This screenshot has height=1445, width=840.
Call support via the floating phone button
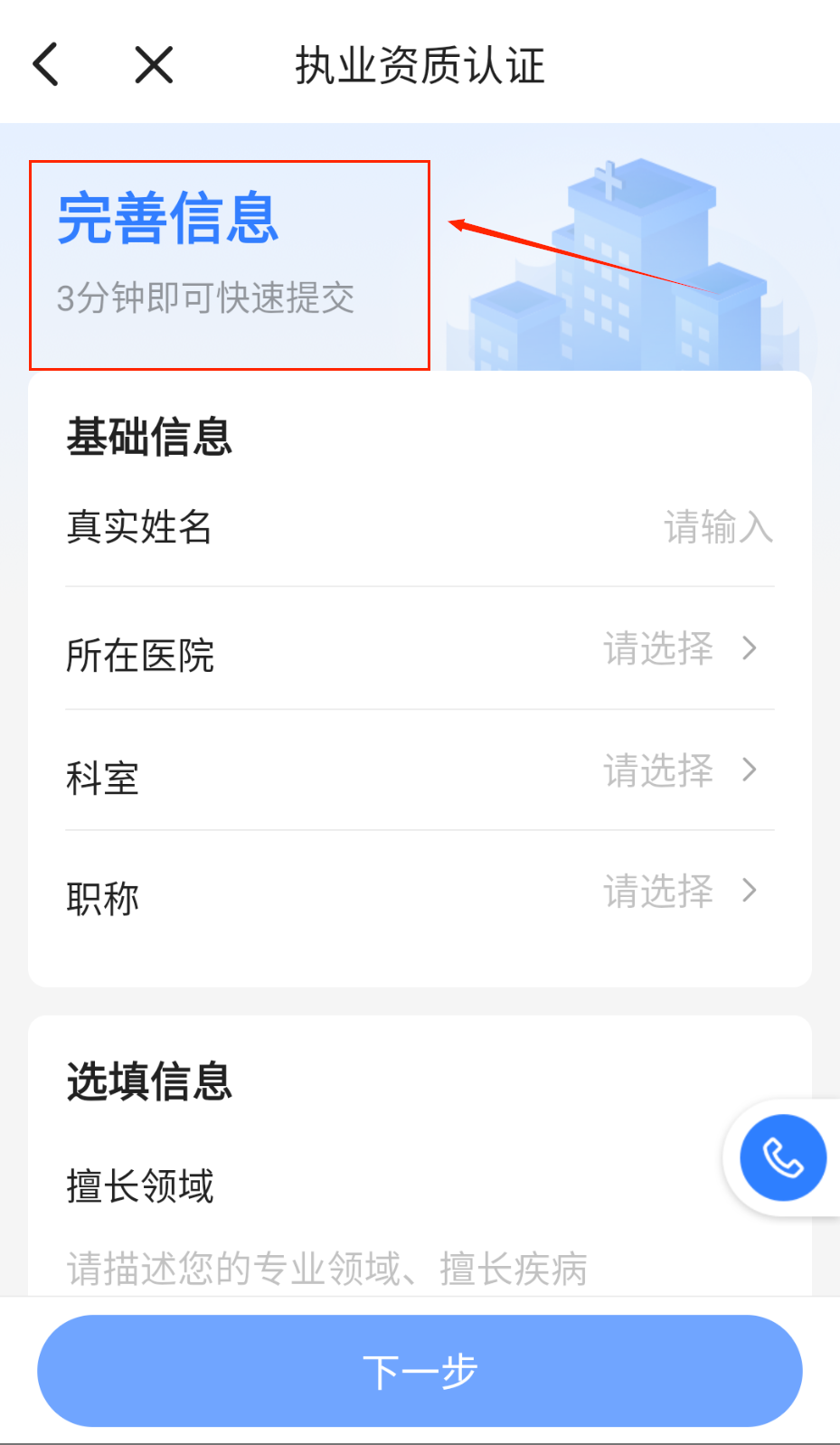pos(782,1157)
